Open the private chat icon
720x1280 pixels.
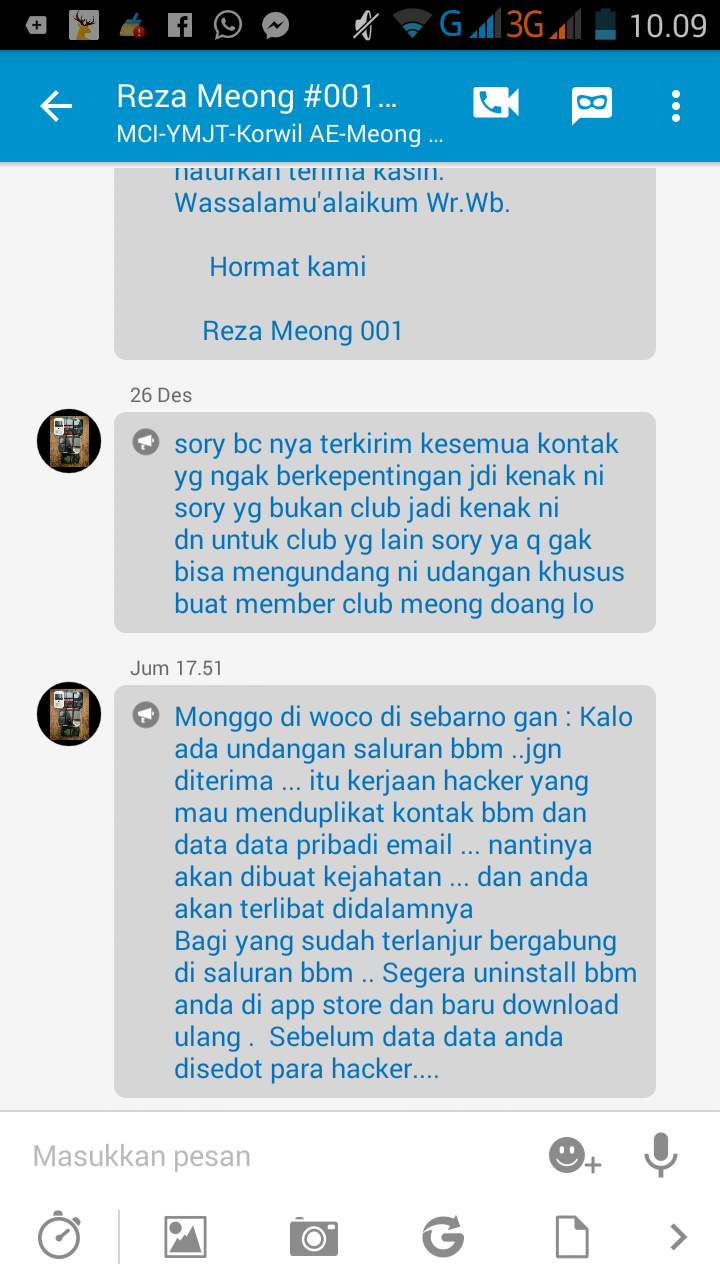click(x=592, y=105)
